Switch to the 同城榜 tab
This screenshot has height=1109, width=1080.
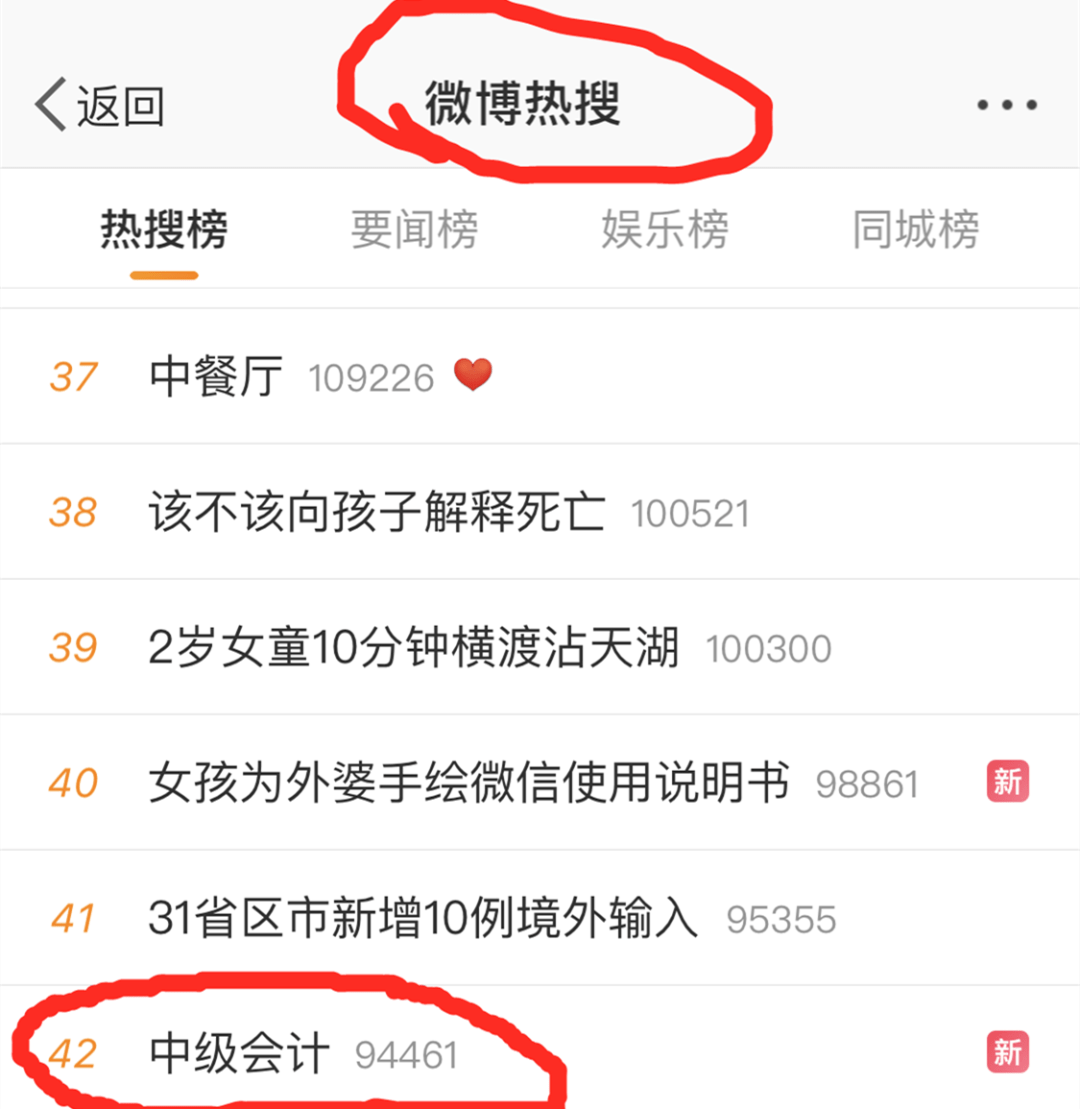[x=915, y=230]
